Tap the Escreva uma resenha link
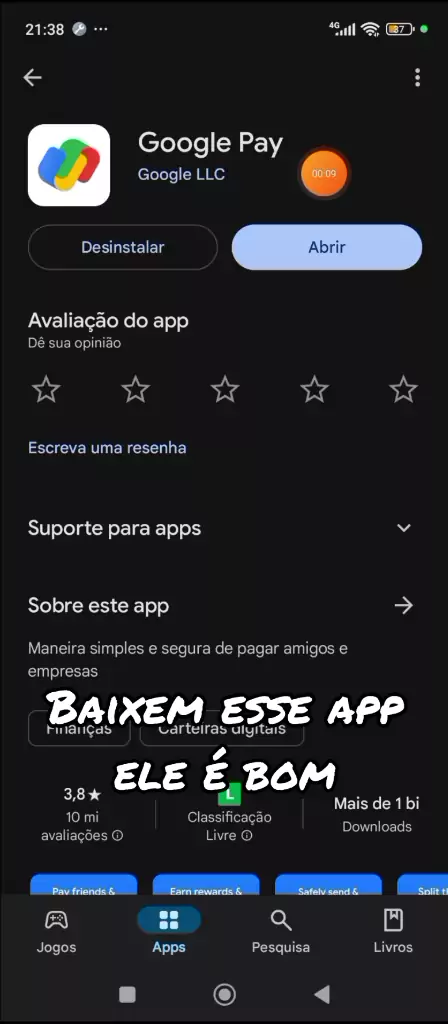This screenshot has height=1024, width=448. [x=107, y=447]
